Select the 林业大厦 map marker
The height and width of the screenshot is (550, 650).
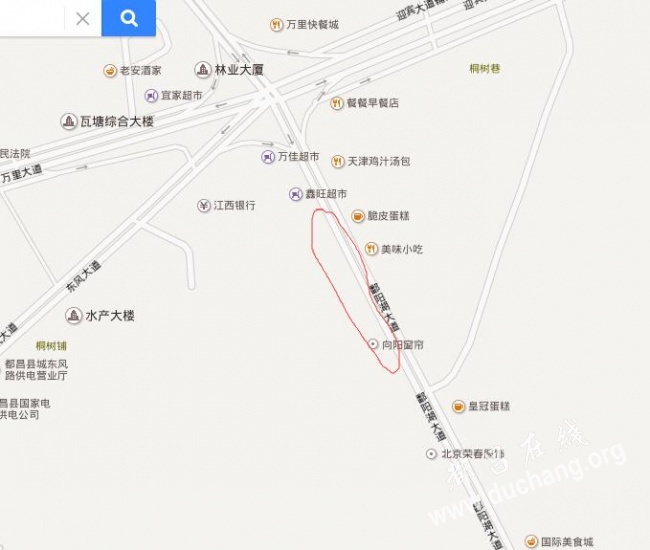tap(203, 70)
